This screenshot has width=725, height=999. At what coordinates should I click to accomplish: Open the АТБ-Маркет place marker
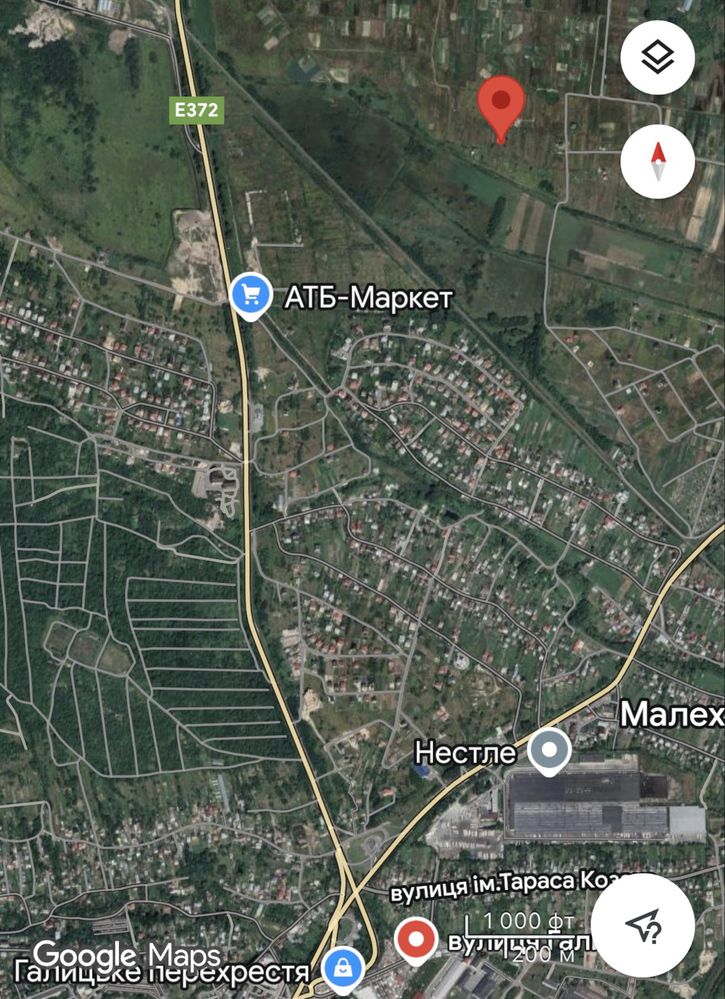coord(250,295)
